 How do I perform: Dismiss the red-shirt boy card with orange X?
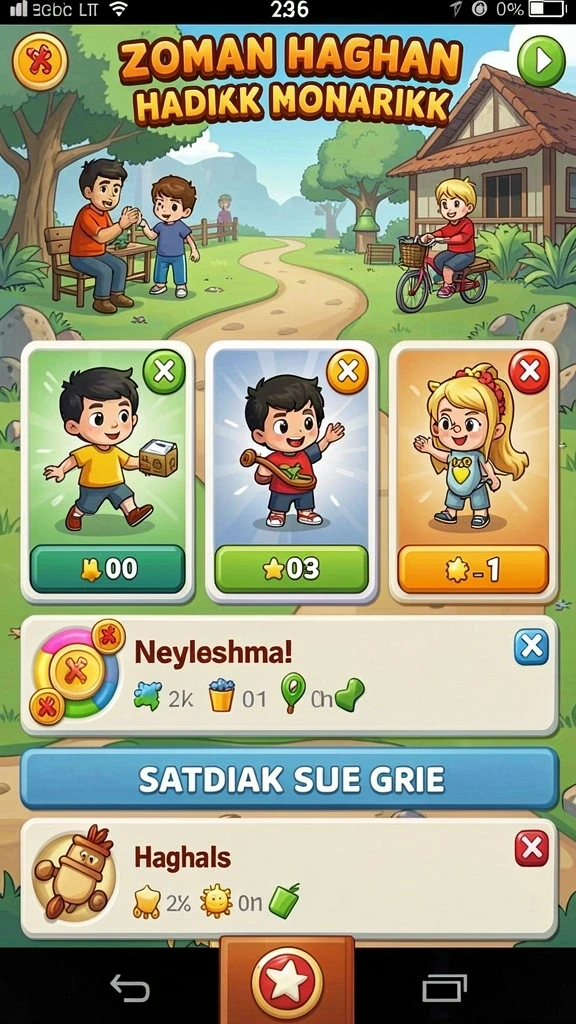[x=347, y=372]
